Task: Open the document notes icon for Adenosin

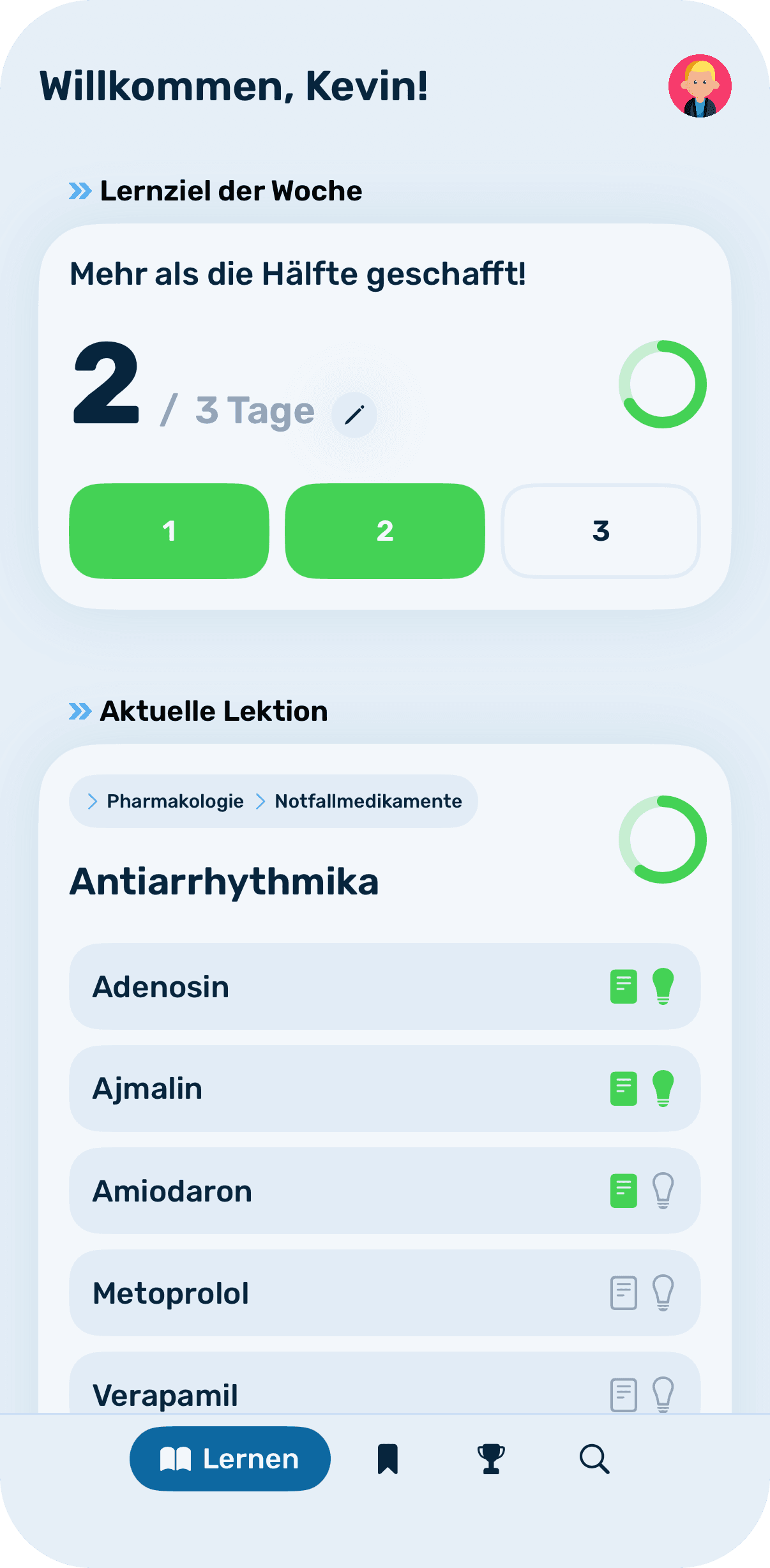Action: (x=623, y=986)
